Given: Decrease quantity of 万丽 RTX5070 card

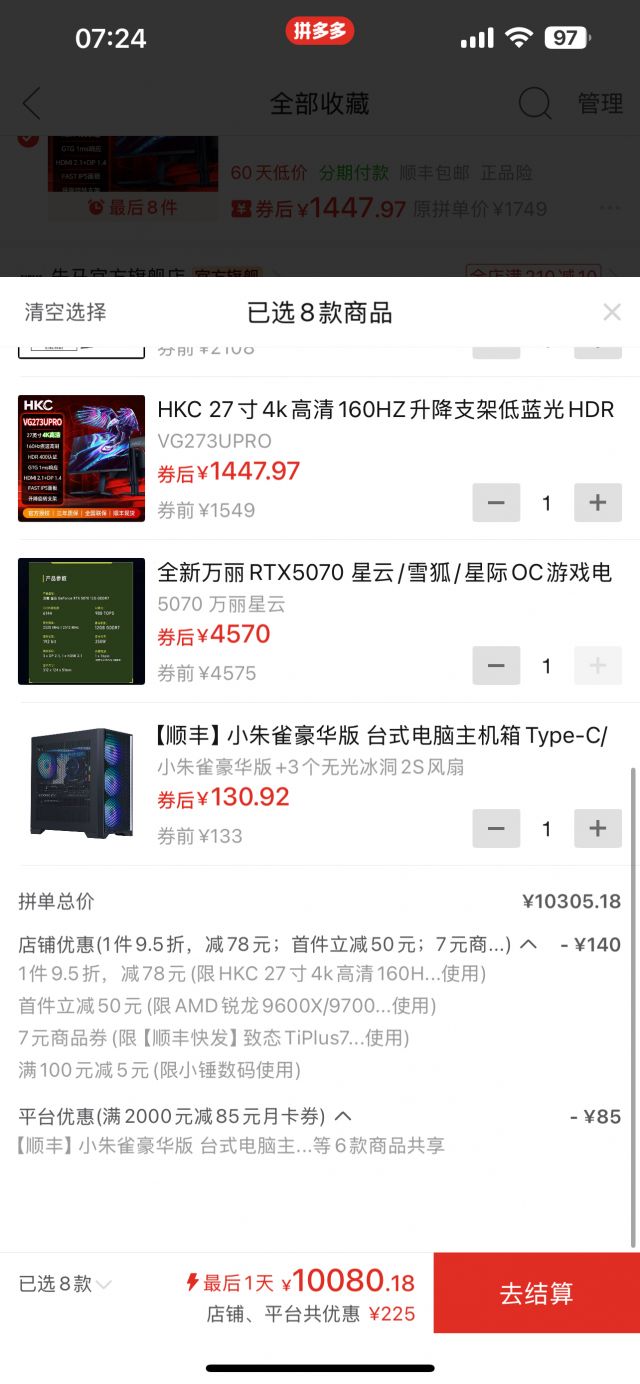Looking at the screenshot, I should tap(496, 666).
